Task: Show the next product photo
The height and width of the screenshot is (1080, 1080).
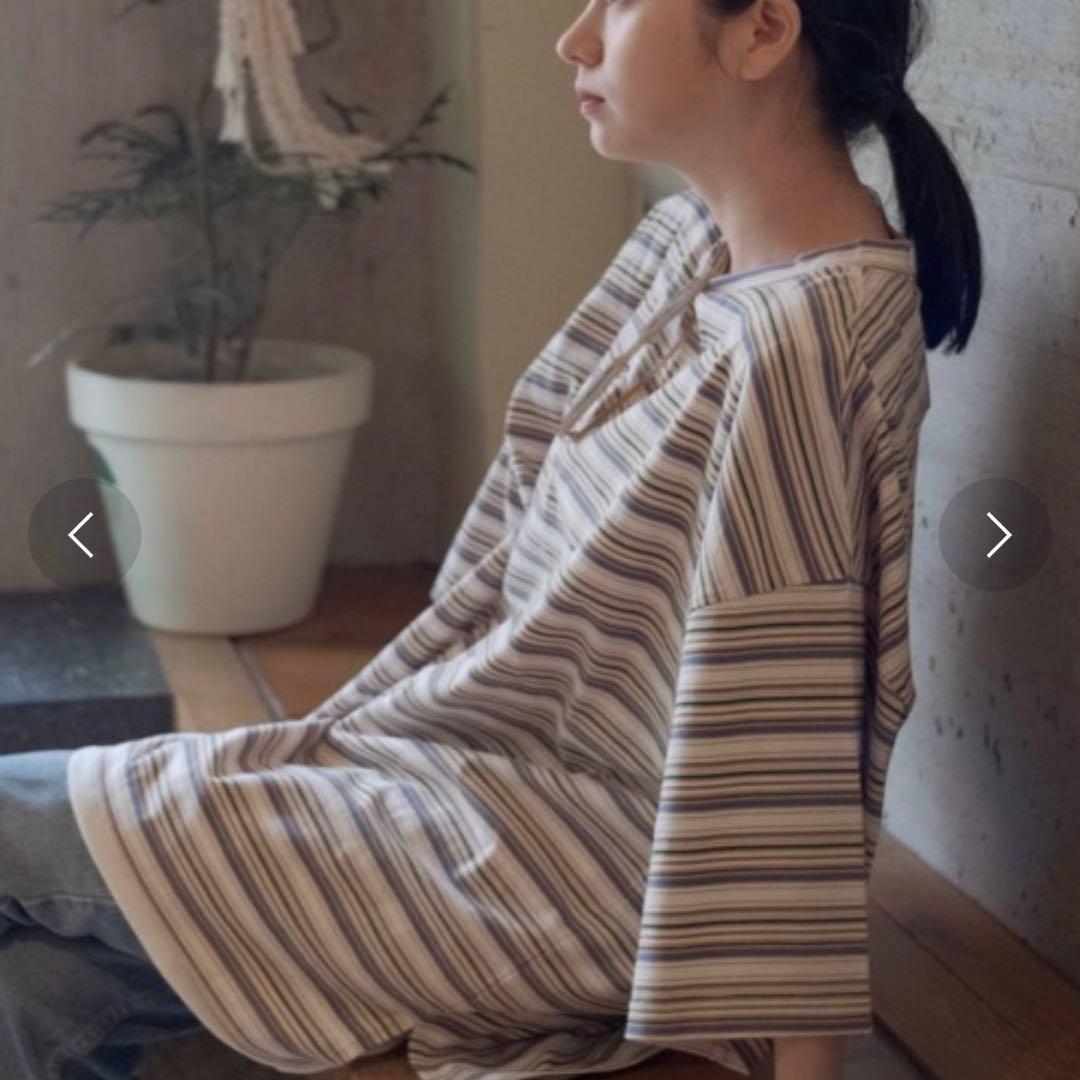Action: [x=995, y=534]
